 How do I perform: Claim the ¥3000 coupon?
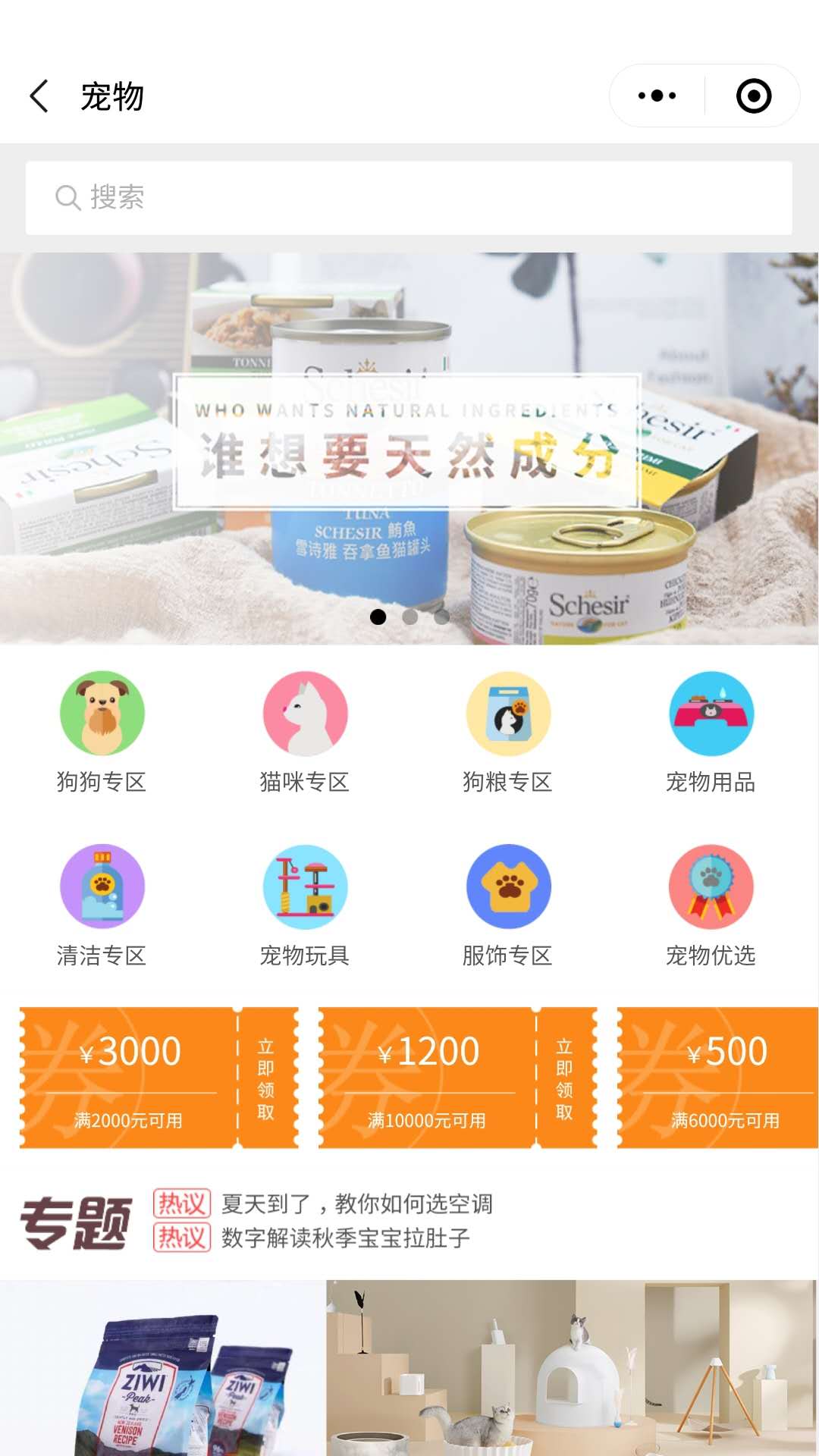click(x=265, y=1078)
